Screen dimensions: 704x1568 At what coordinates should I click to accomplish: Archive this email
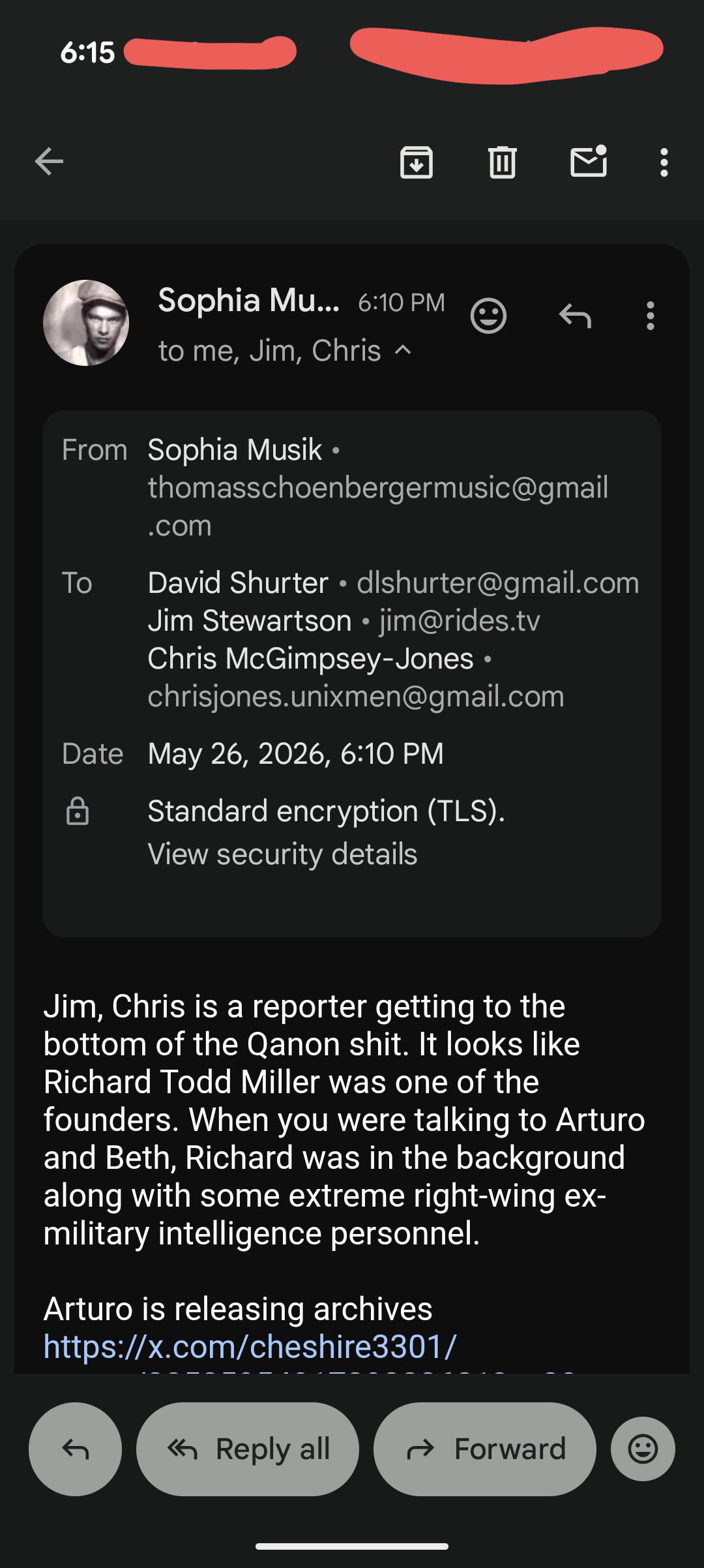pyautogui.click(x=417, y=162)
